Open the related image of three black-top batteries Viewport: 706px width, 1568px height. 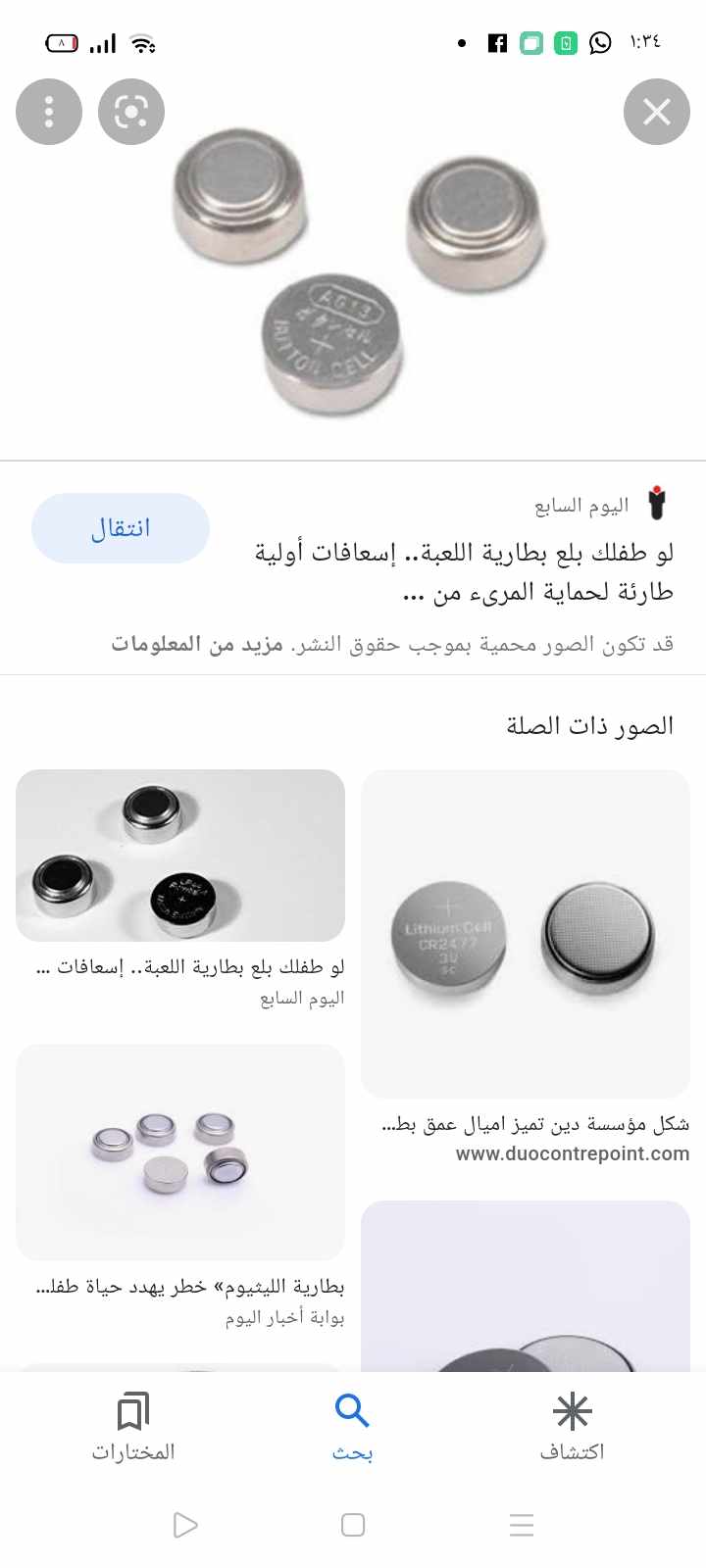click(180, 856)
